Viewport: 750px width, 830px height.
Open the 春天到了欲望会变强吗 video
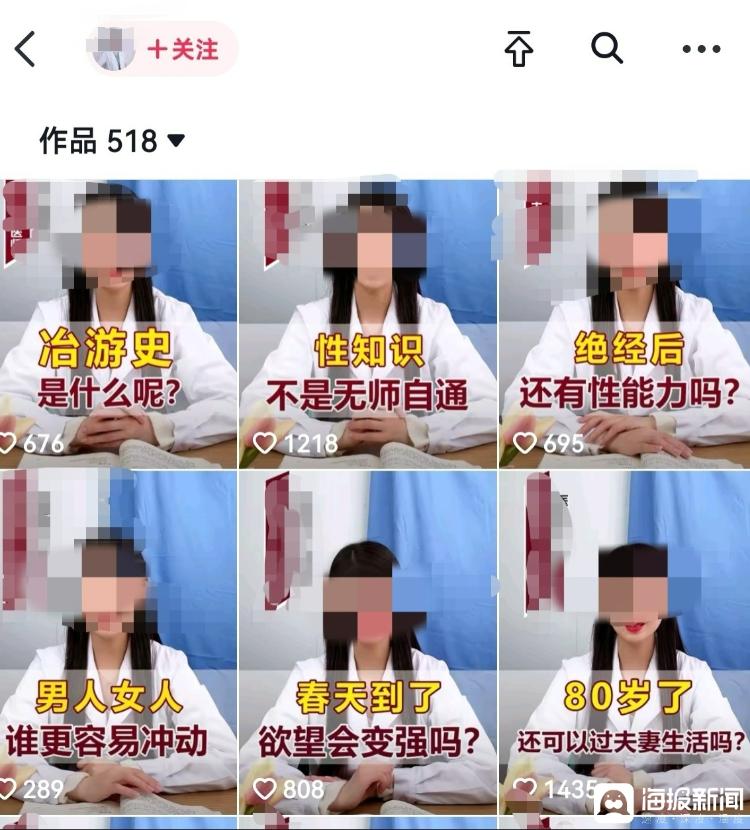click(368, 640)
